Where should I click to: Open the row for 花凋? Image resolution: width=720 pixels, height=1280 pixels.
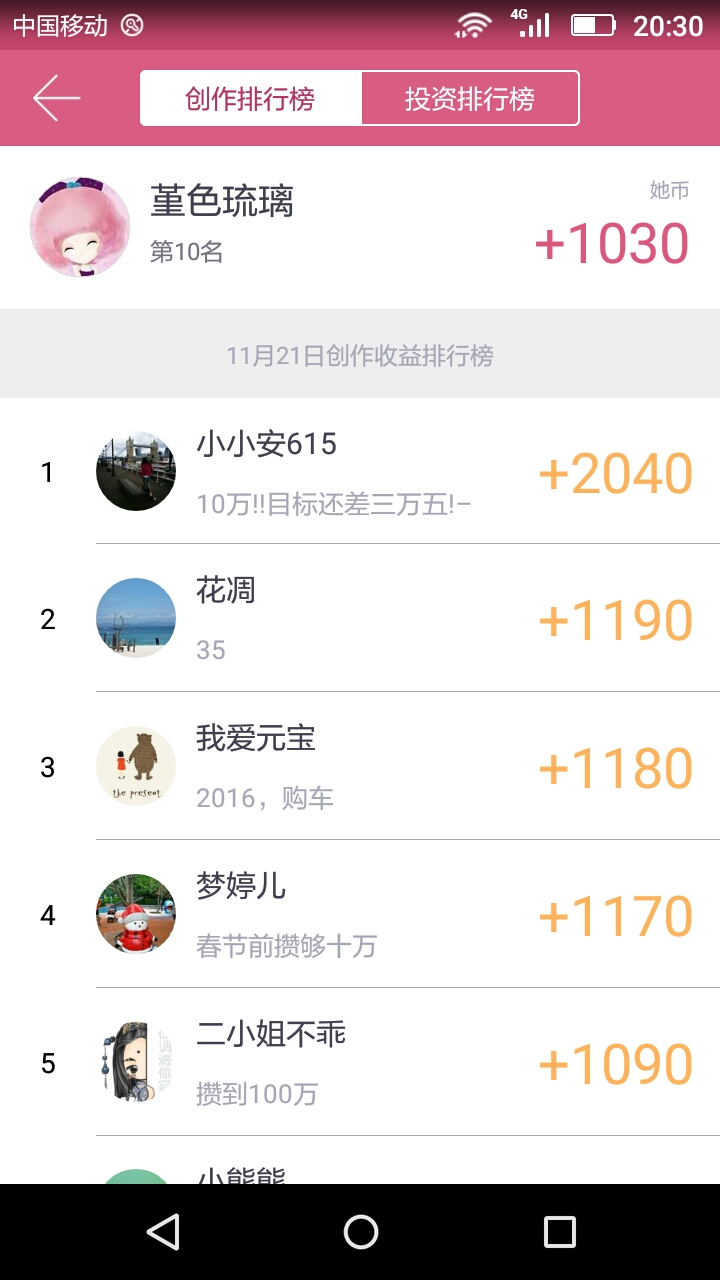point(360,618)
